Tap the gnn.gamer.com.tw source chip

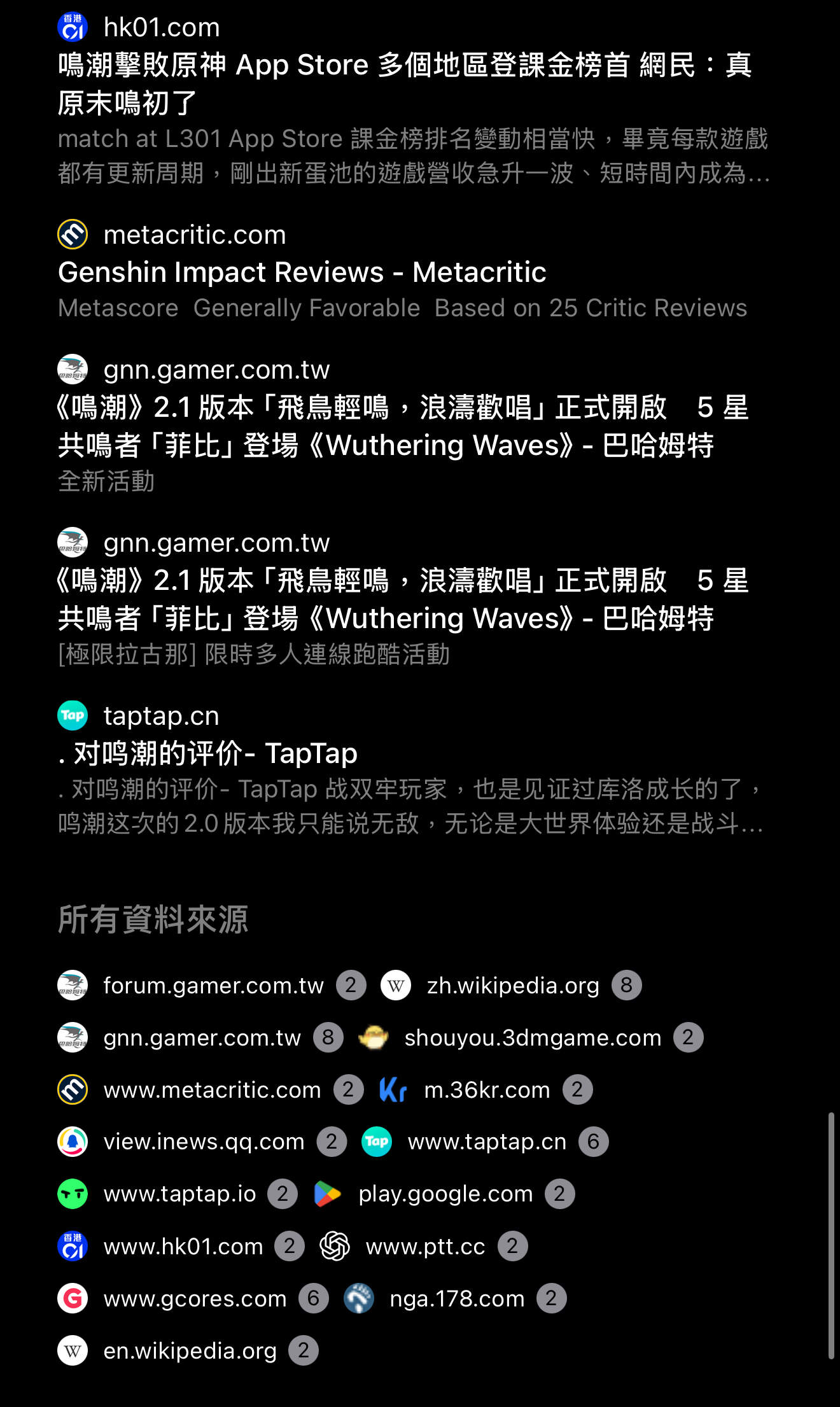pyautogui.click(x=201, y=1038)
